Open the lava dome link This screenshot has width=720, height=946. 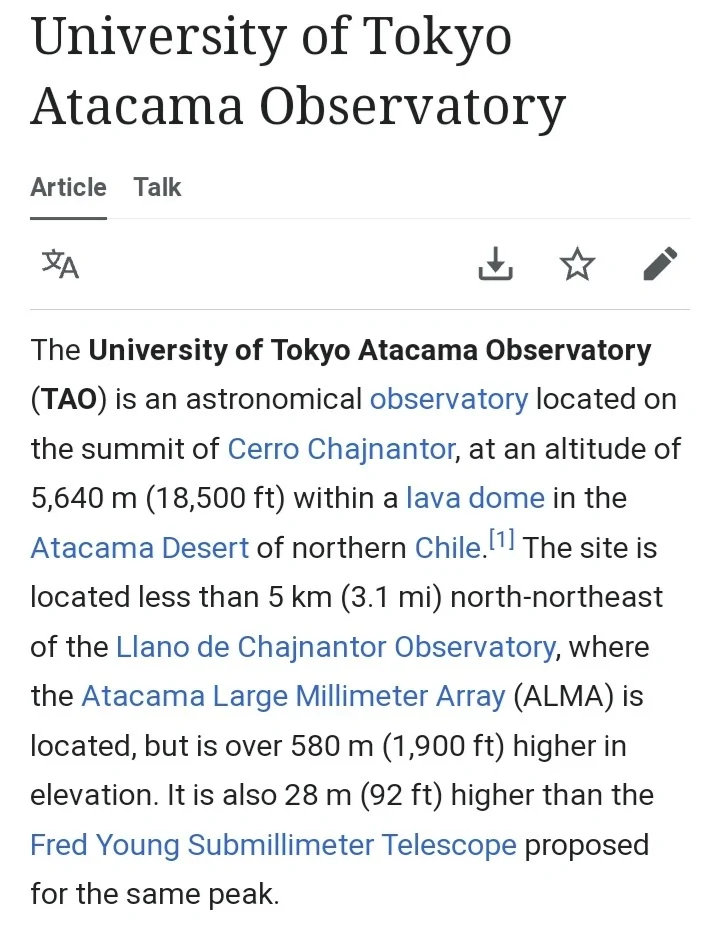[x=475, y=498]
